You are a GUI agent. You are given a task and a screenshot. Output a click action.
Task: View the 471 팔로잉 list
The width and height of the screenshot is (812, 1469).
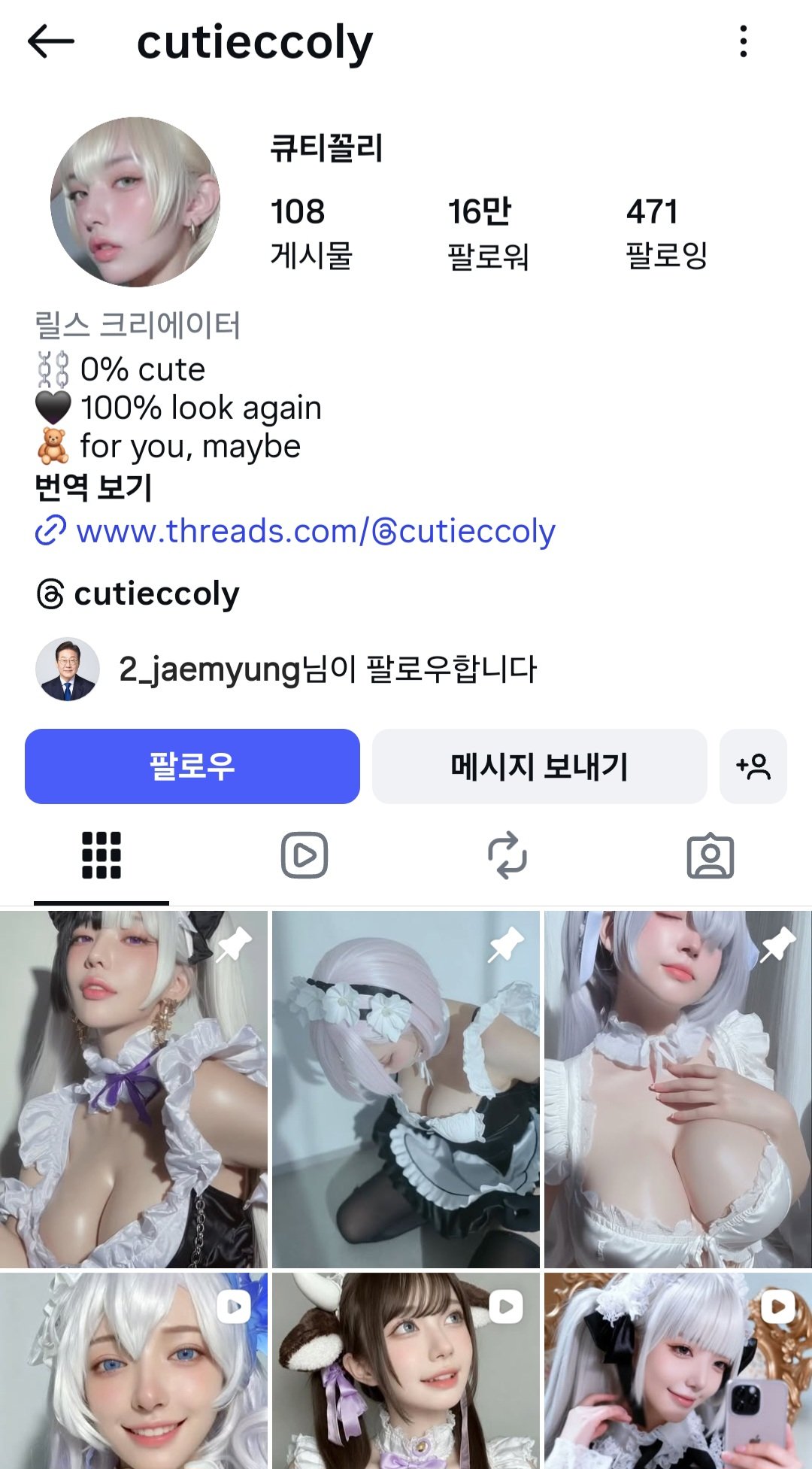pos(666,233)
